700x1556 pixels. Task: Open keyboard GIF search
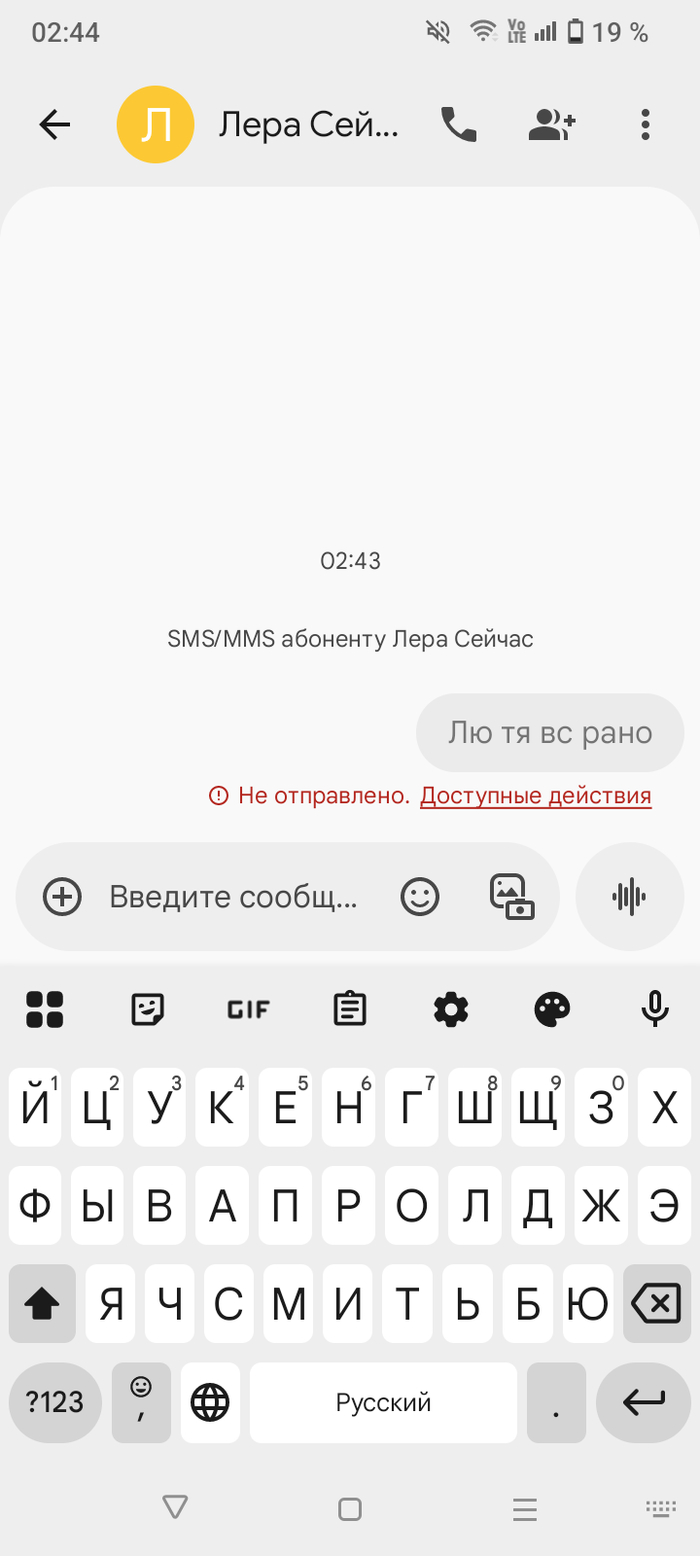pyautogui.click(x=248, y=1009)
